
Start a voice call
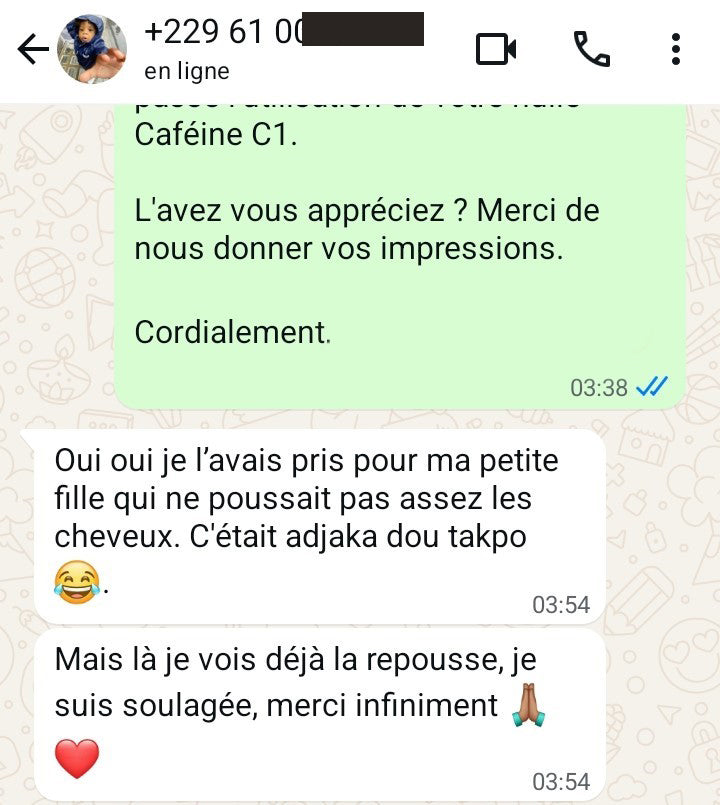point(591,49)
